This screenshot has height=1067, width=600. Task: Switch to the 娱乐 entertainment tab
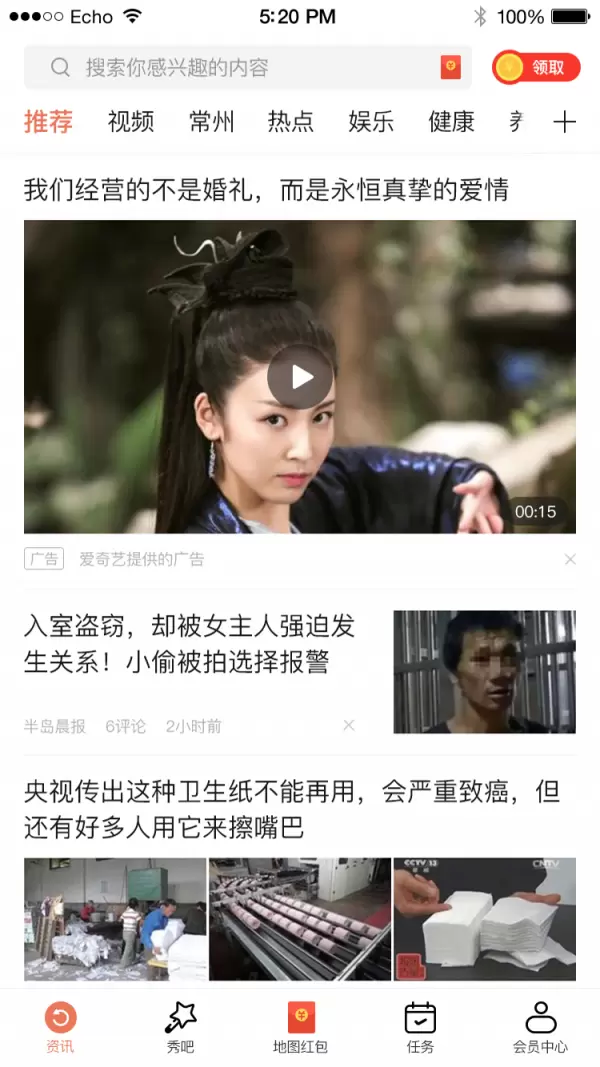click(371, 122)
